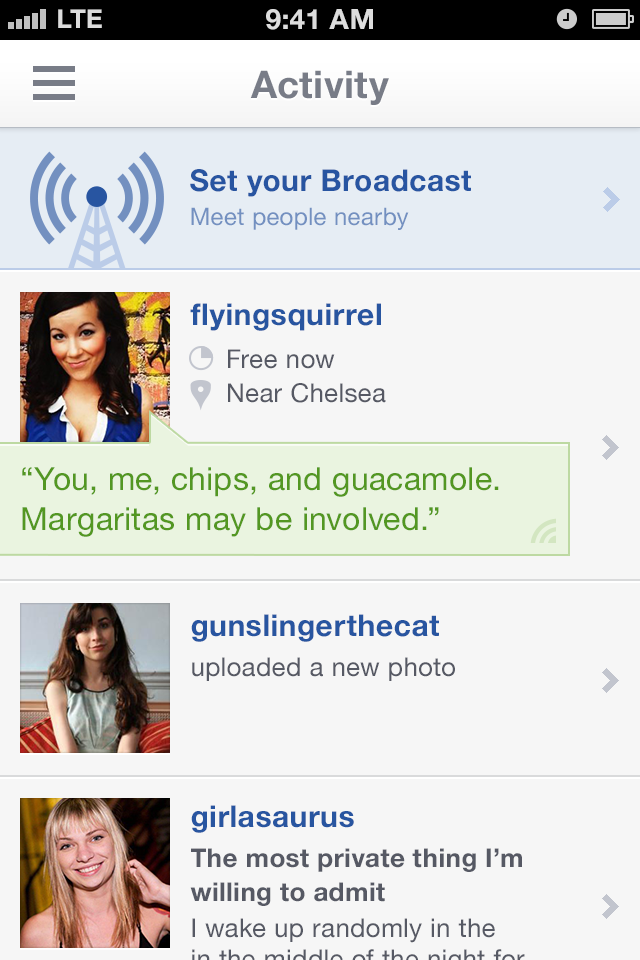Image resolution: width=640 pixels, height=960 pixels.
Task: View gunslingerthecat's profile photo
Action: coord(95,678)
